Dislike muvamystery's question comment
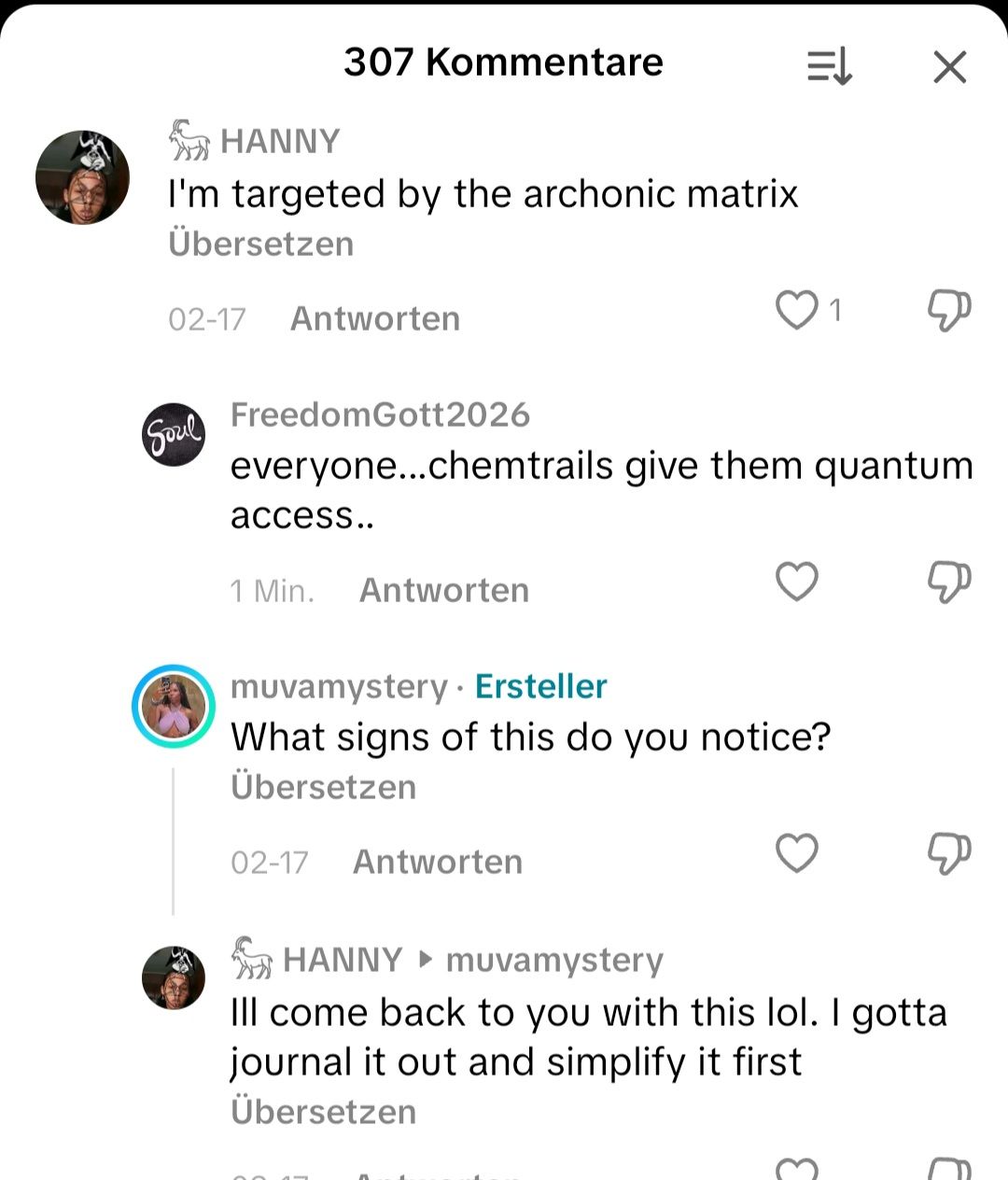The width and height of the screenshot is (1008, 1180). coord(949,854)
